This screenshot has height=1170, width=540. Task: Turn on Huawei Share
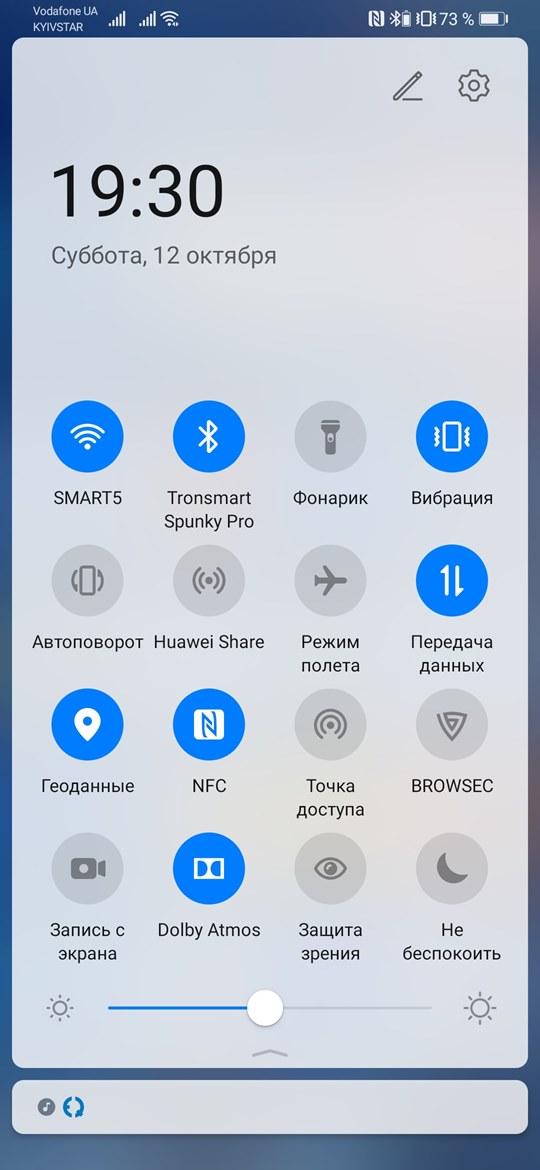pyautogui.click(x=209, y=581)
